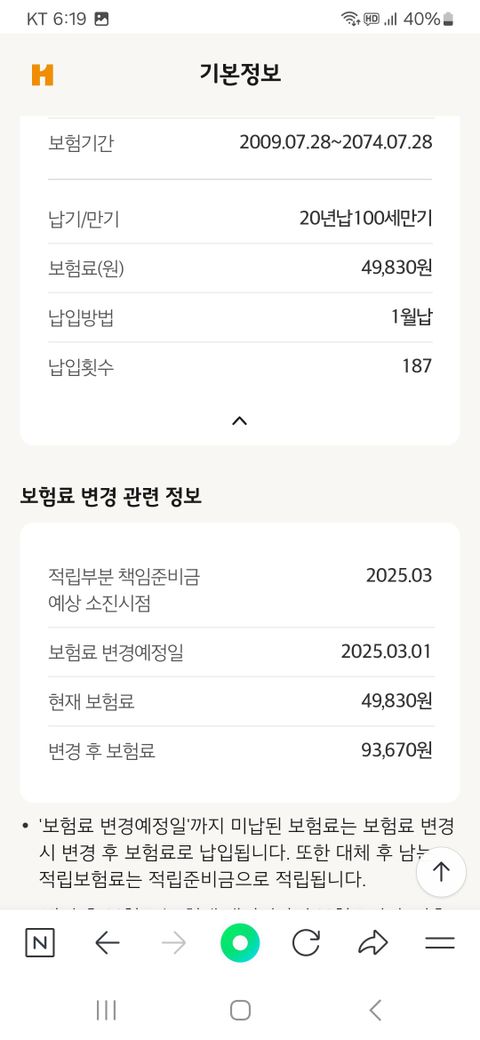Image resolution: width=480 pixels, height=1040 pixels.
Task: Open the browser hamburger menu
Action: pyautogui.click(x=440, y=942)
